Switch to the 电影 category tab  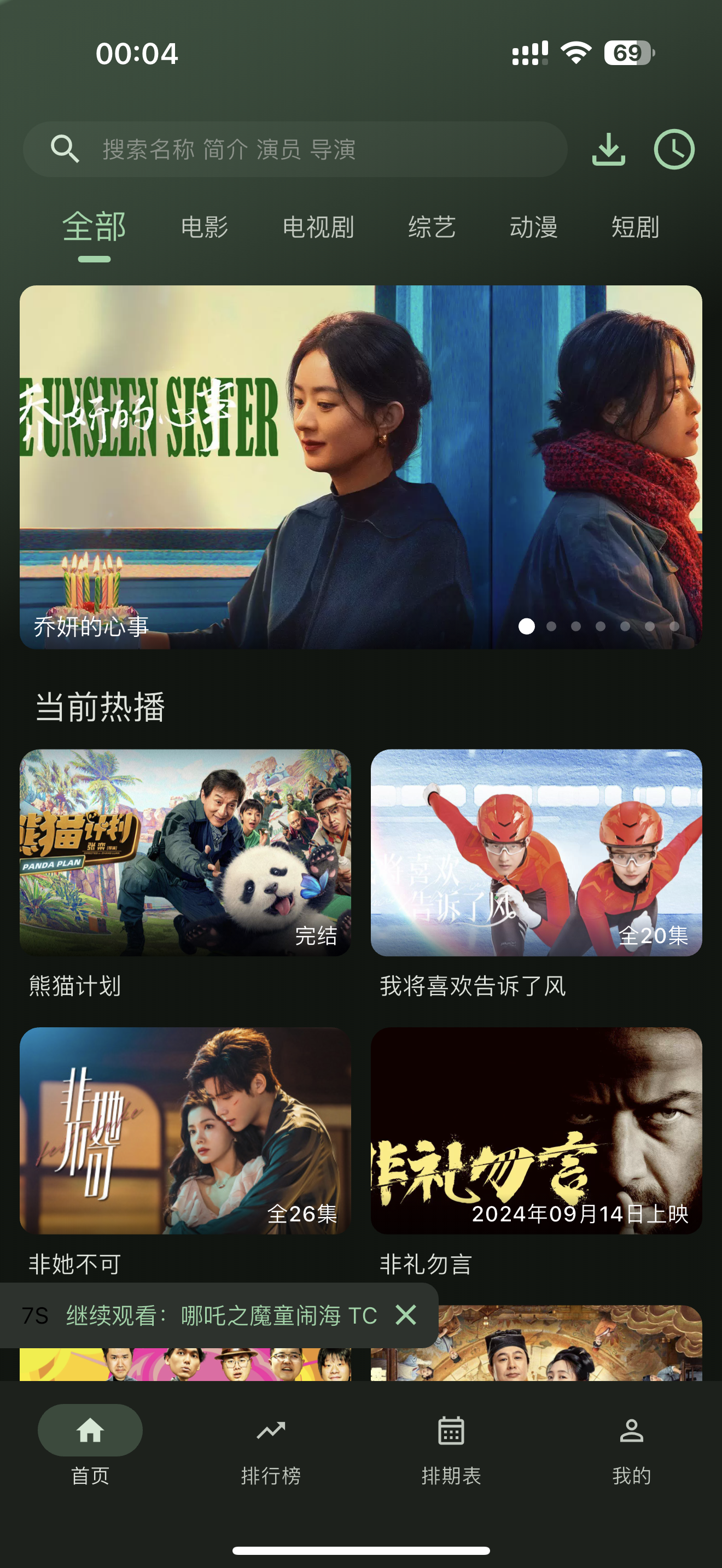(x=205, y=227)
